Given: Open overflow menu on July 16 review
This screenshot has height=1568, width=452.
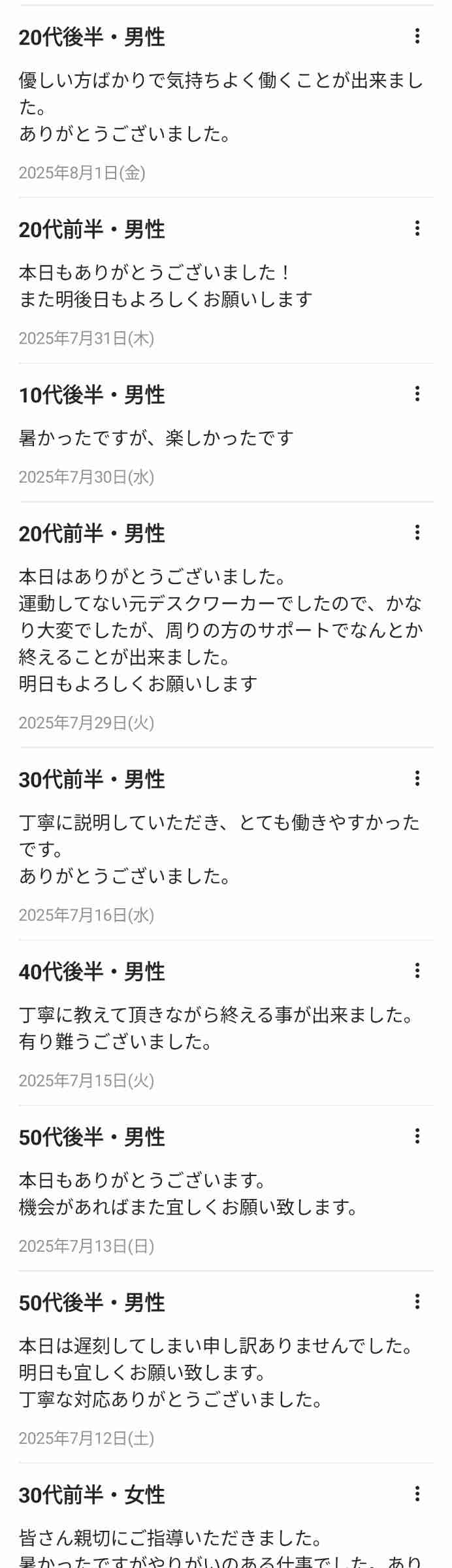Looking at the screenshot, I should tap(417, 779).
